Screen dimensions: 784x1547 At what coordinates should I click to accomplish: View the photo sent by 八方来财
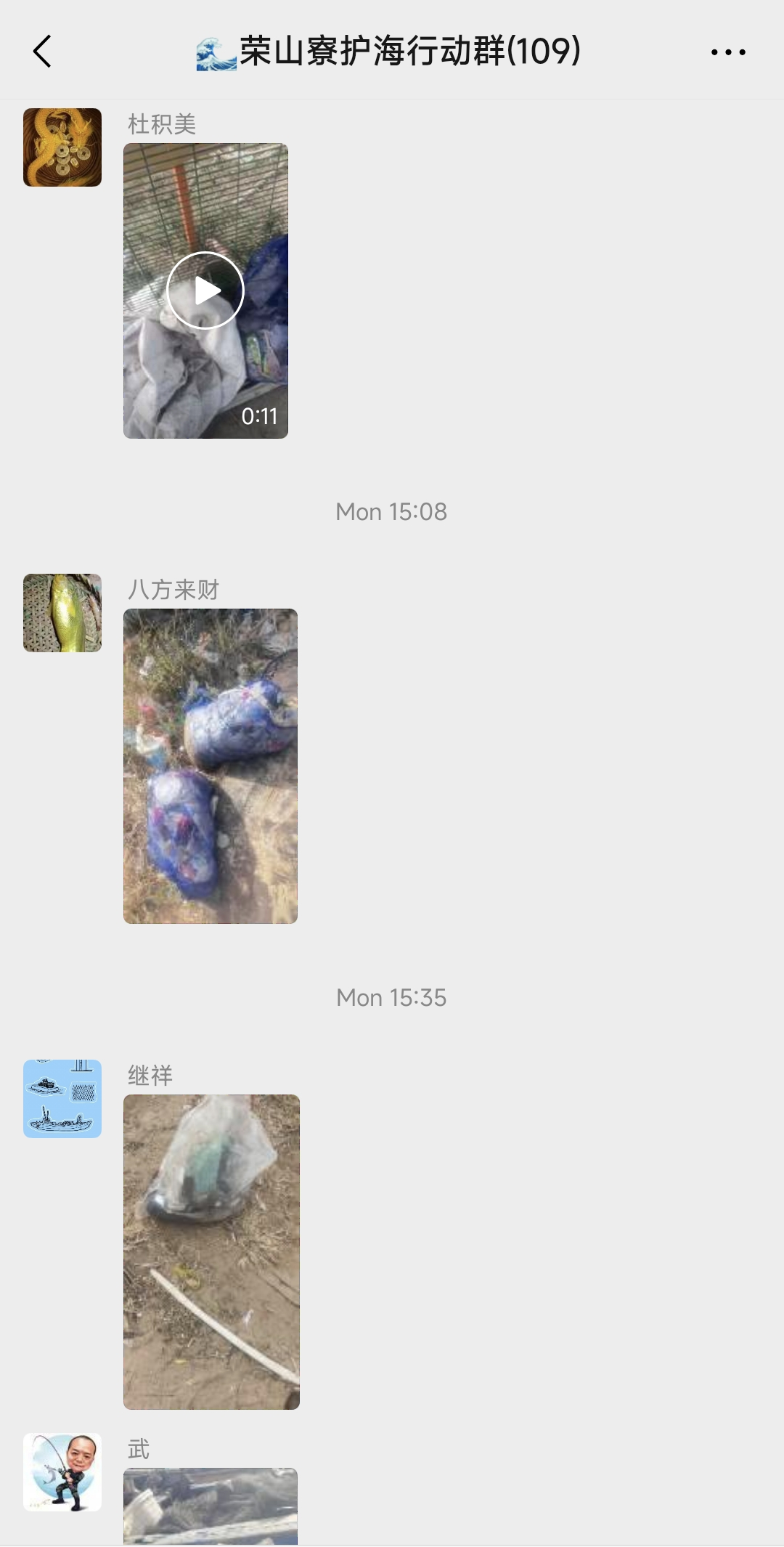point(211,766)
